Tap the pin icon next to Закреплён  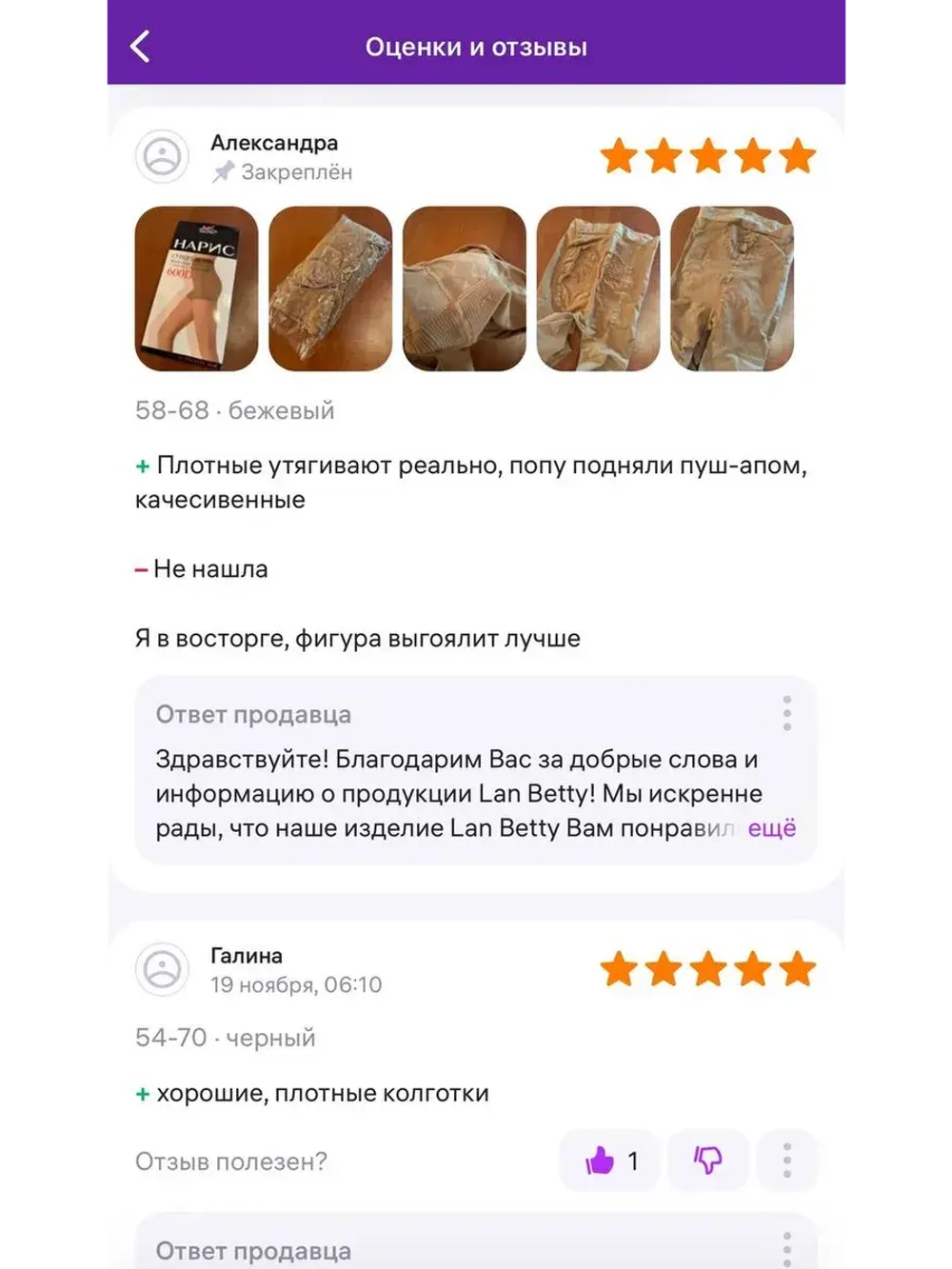point(223,171)
